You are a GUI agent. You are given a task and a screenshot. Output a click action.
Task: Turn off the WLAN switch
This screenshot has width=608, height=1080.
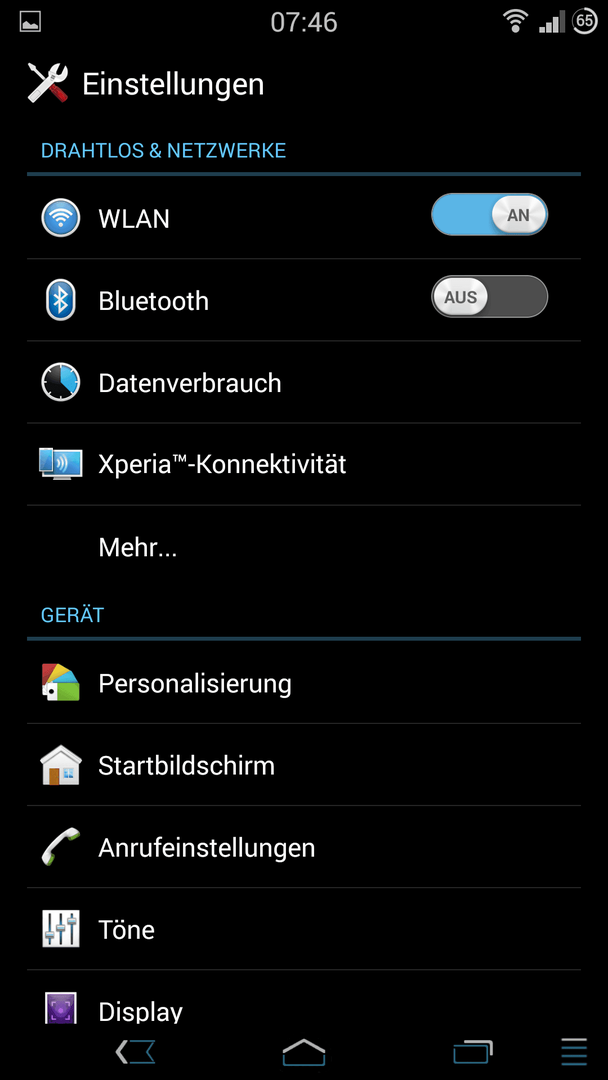(x=490, y=215)
